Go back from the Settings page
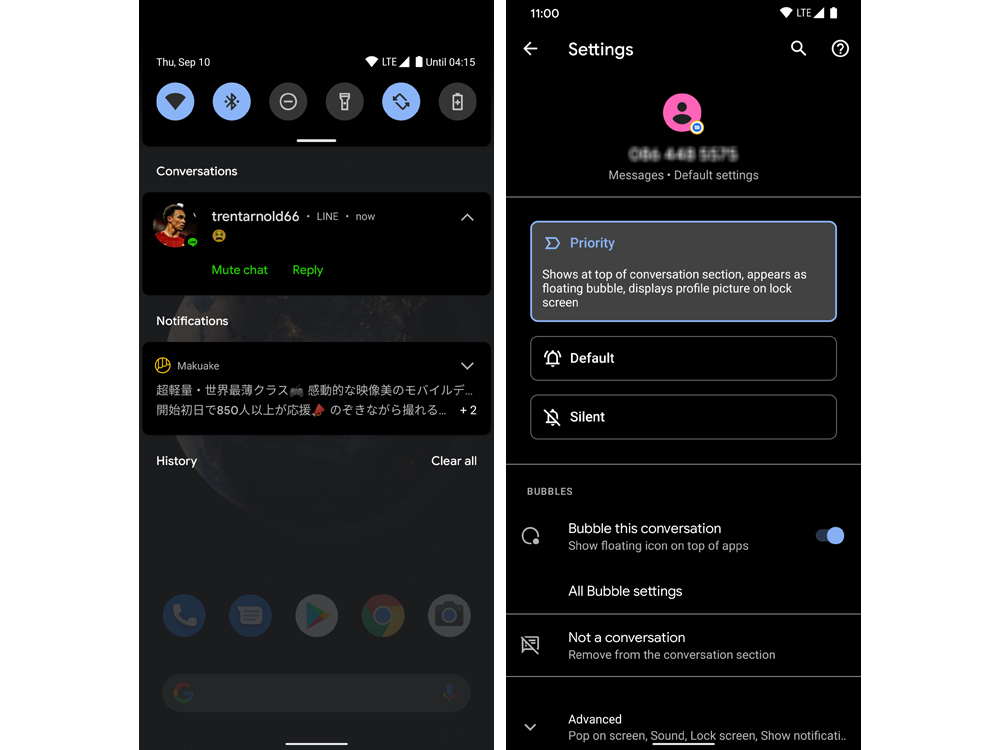 (531, 49)
